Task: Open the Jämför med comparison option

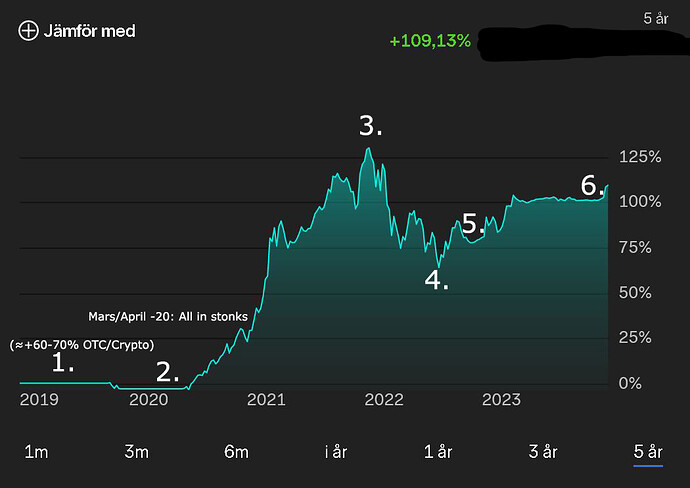Action: point(77,31)
